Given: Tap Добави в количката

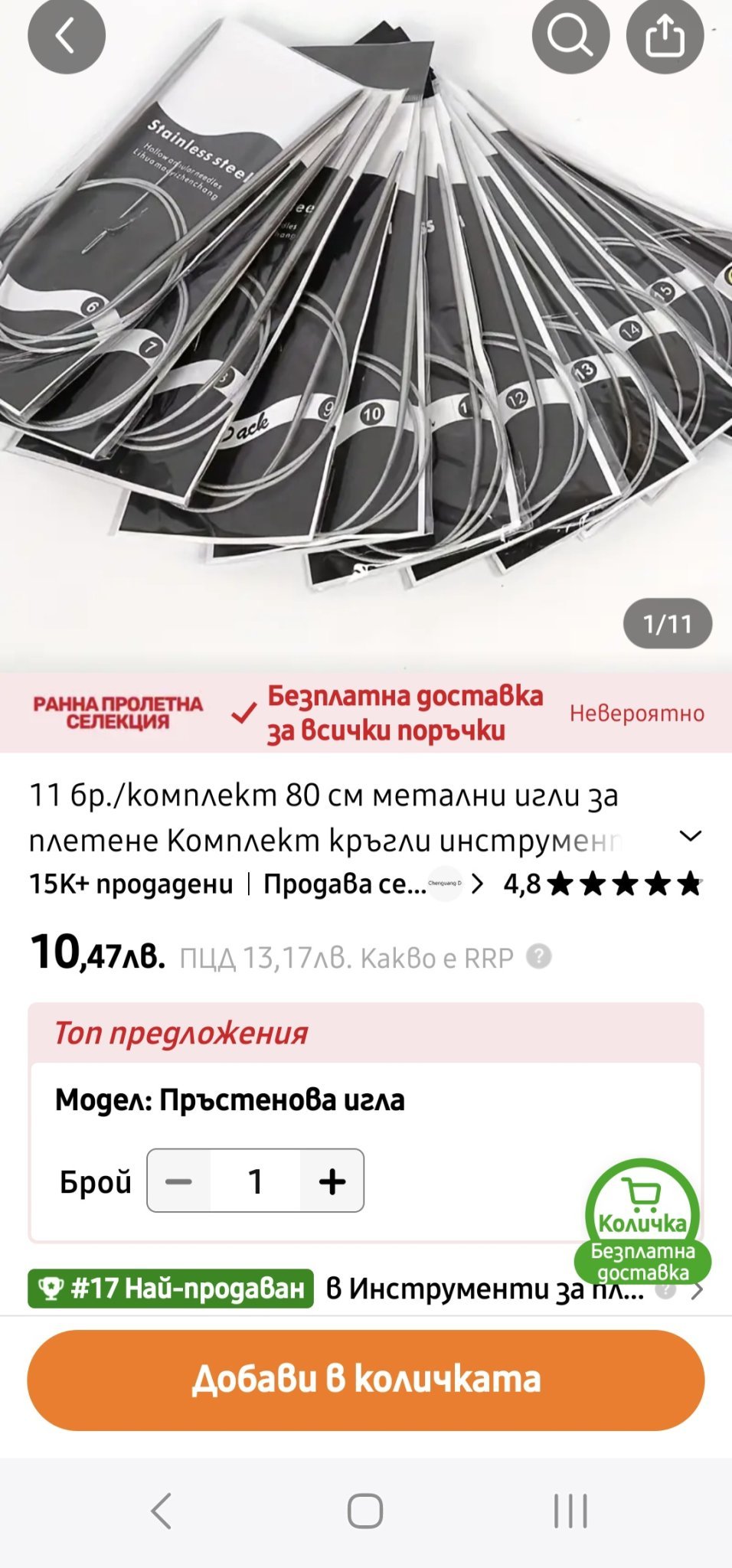Looking at the screenshot, I should click(x=366, y=1380).
